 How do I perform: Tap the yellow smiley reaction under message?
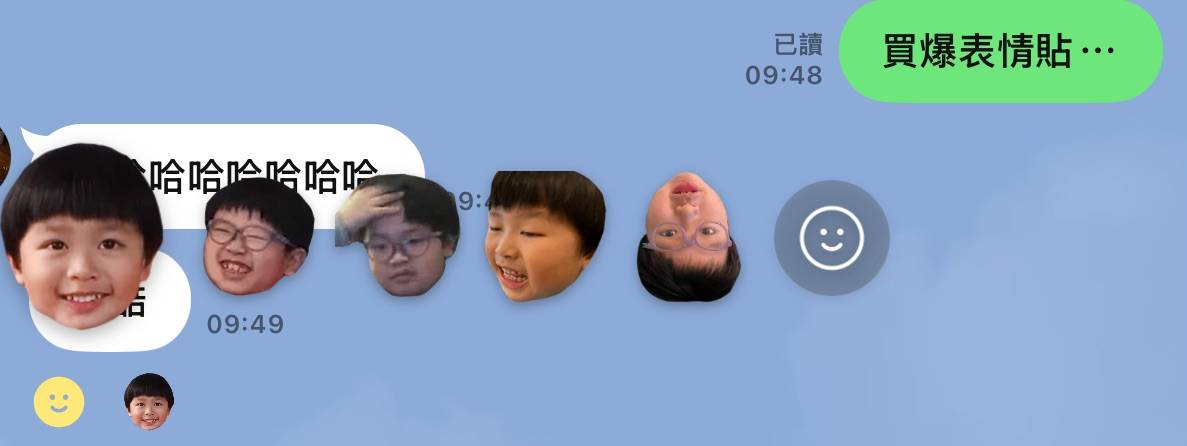point(59,402)
